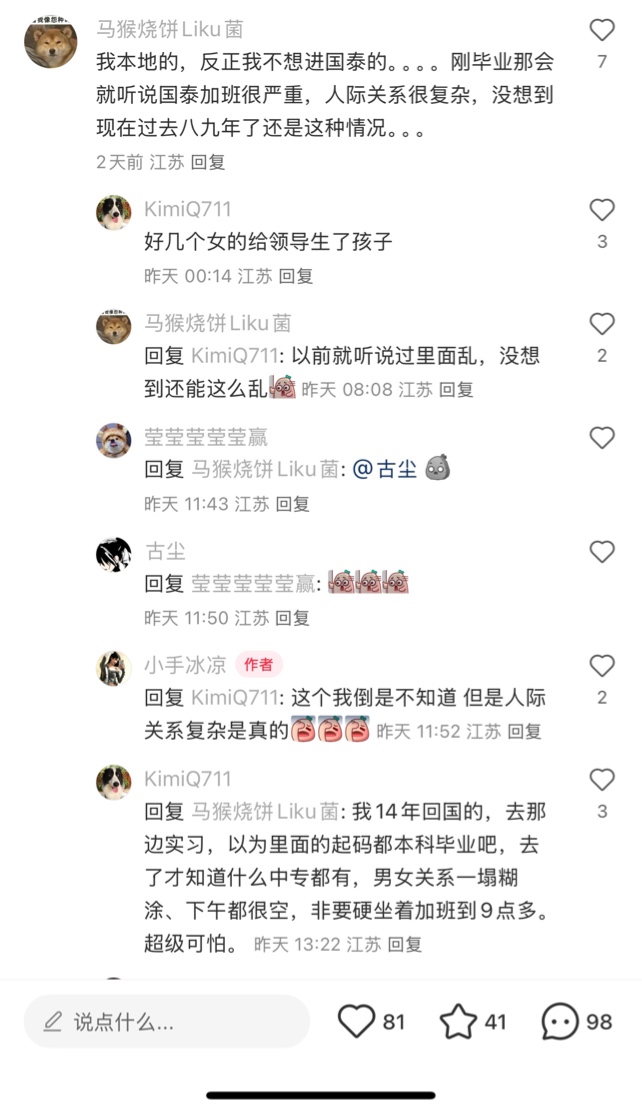Like 马猴烧饼Liku菌's top comment about 国泰
Screen dimensions: 642x1112
point(601,30)
